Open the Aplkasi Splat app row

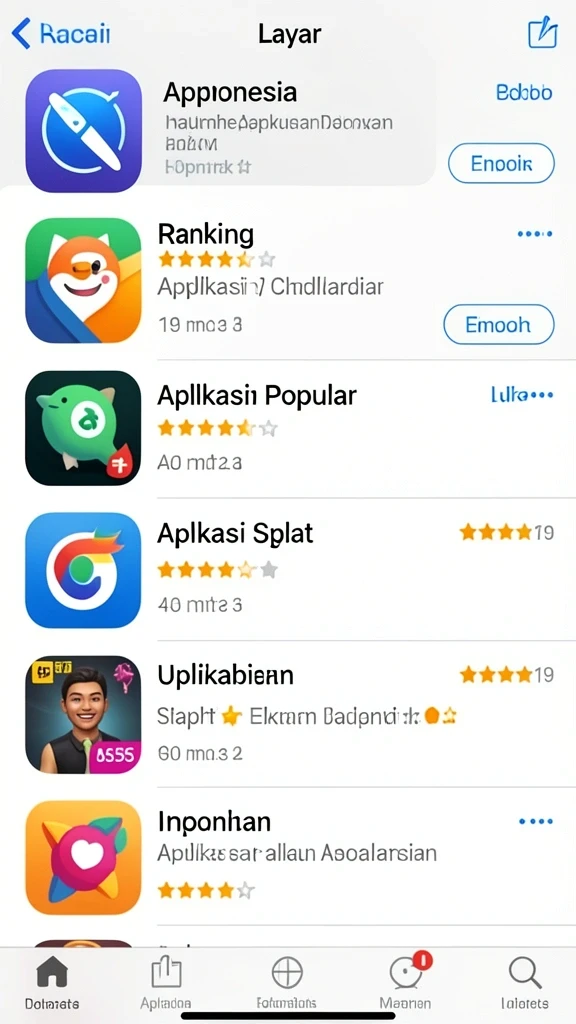click(288, 570)
